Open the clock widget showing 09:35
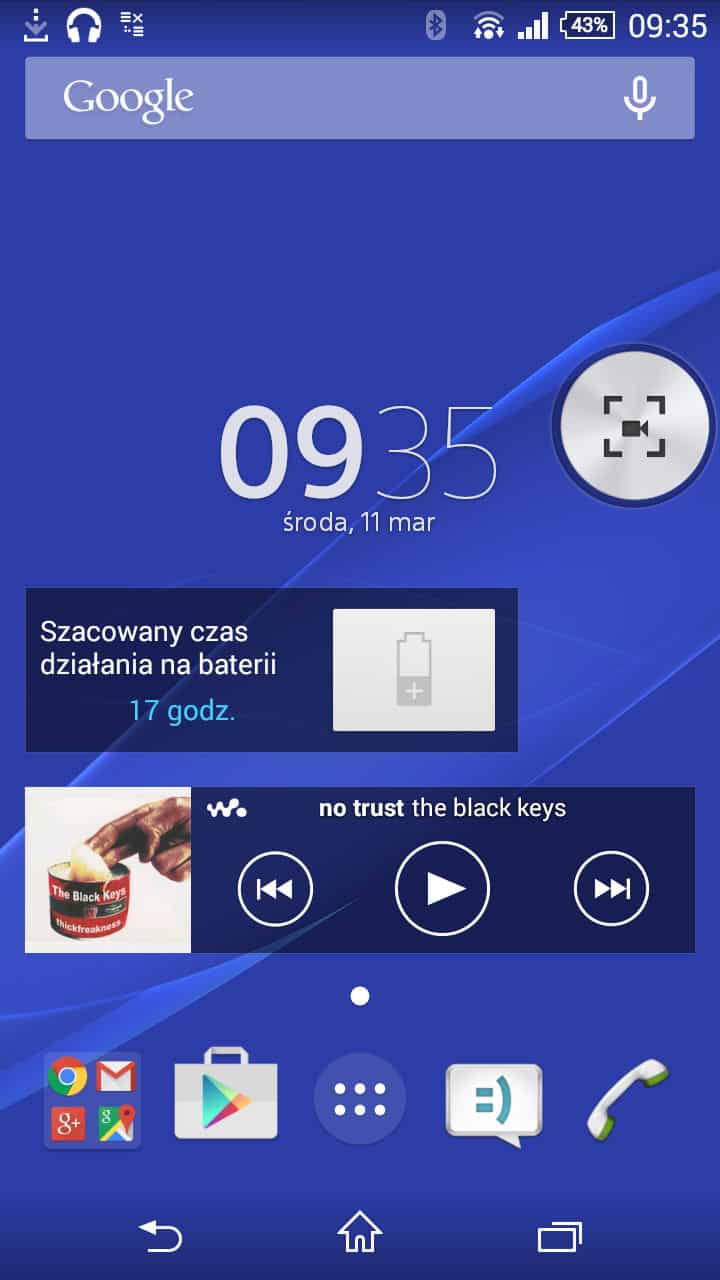The height and width of the screenshot is (1280, 720). tap(357, 455)
